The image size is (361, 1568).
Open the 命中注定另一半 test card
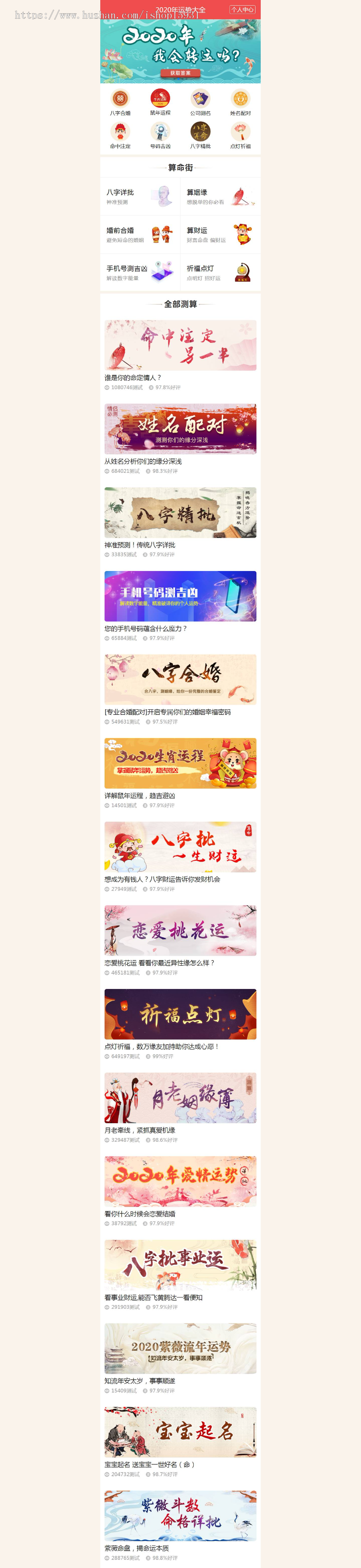180,345
